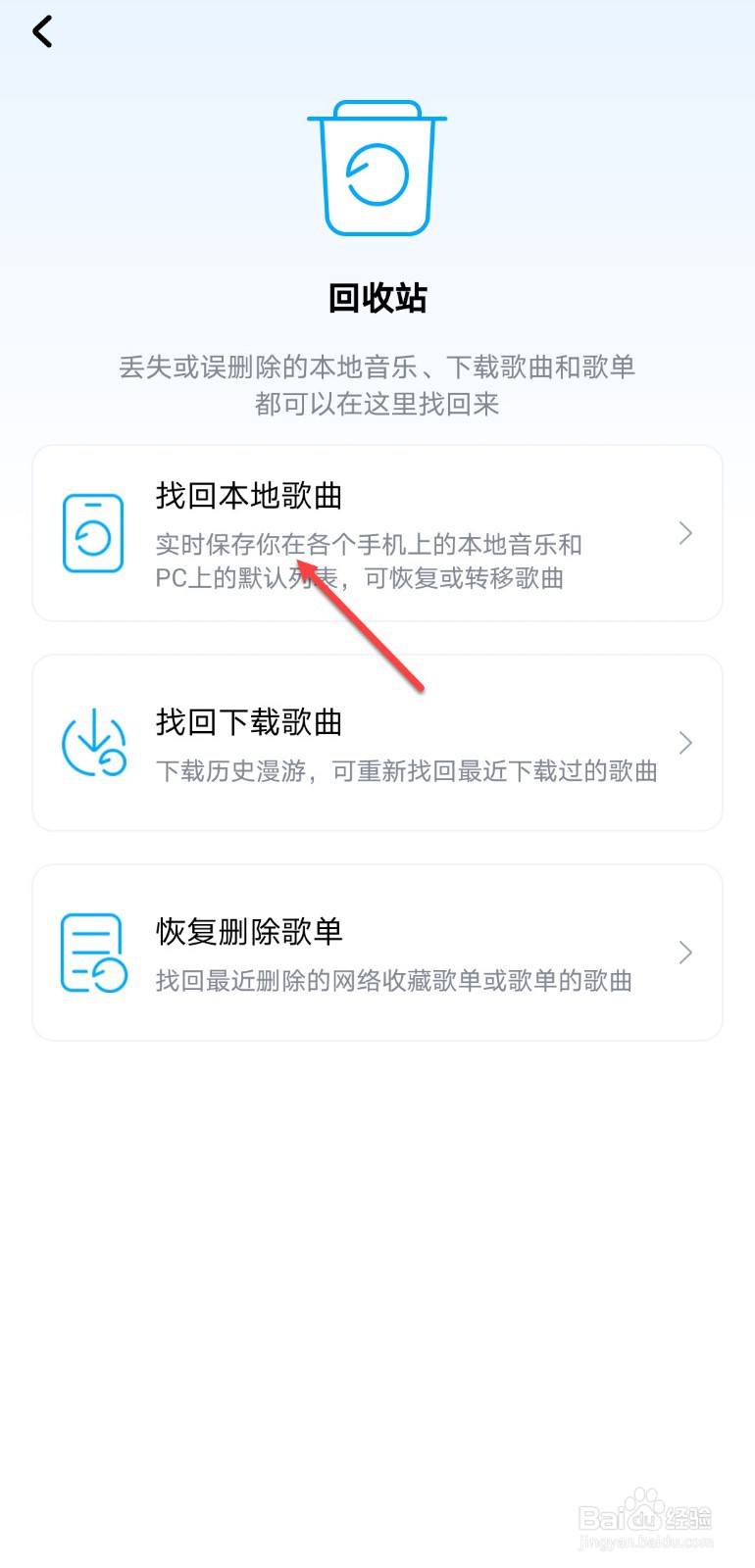Tap the recycle bin description text
The image size is (755, 1568).
pos(377,385)
